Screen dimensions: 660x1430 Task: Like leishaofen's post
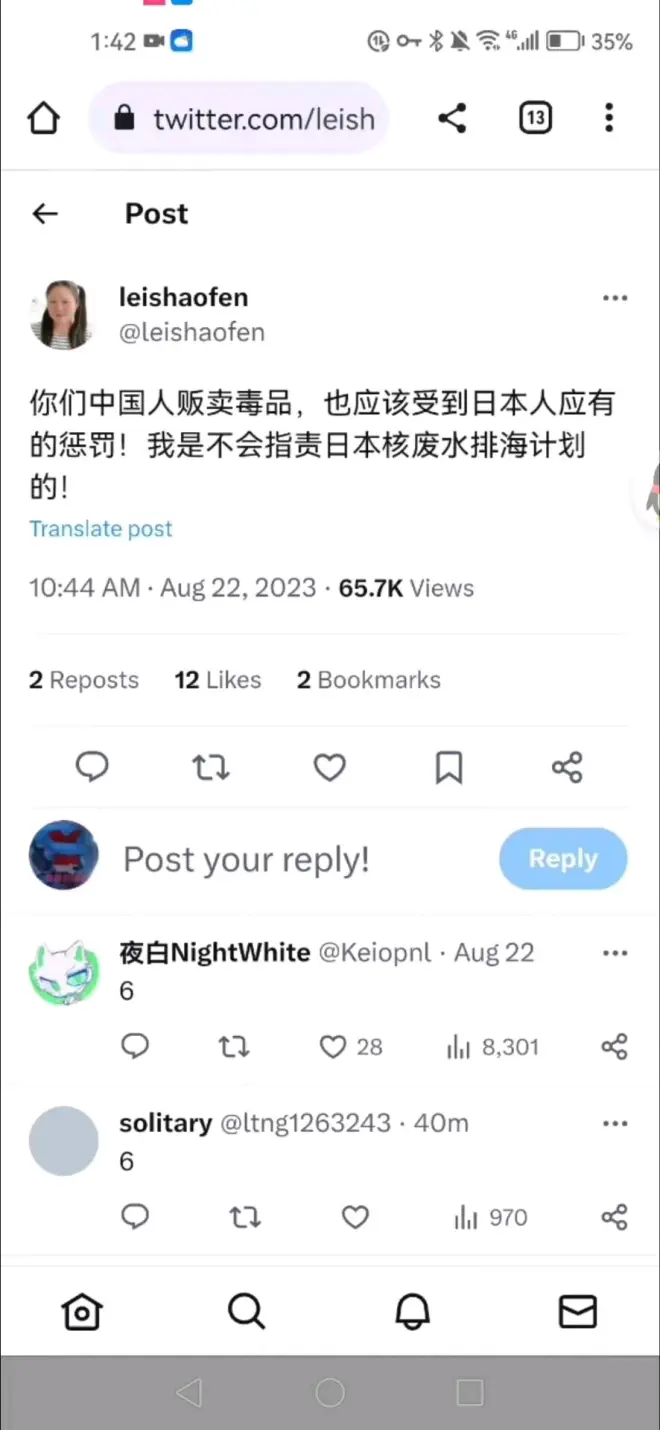pos(329,767)
